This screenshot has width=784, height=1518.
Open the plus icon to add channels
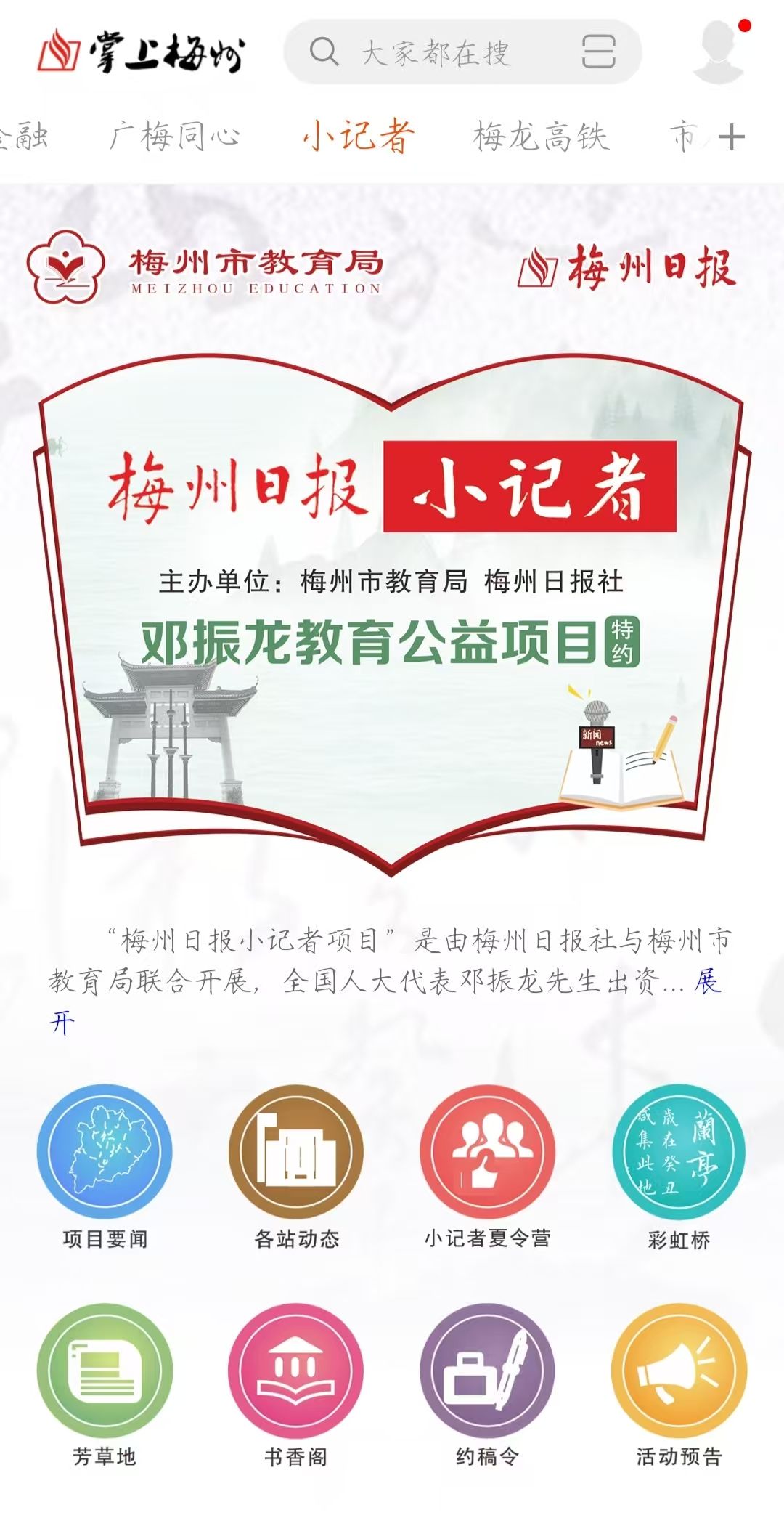tap(732, 137)
